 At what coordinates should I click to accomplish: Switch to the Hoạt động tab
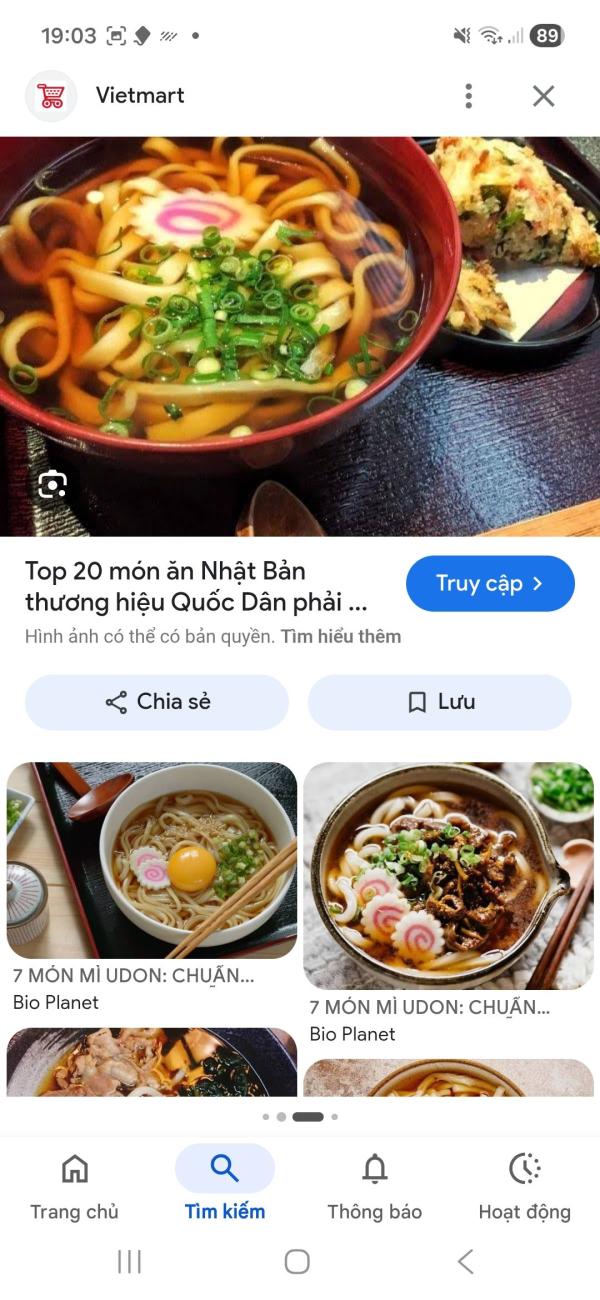524,1185
